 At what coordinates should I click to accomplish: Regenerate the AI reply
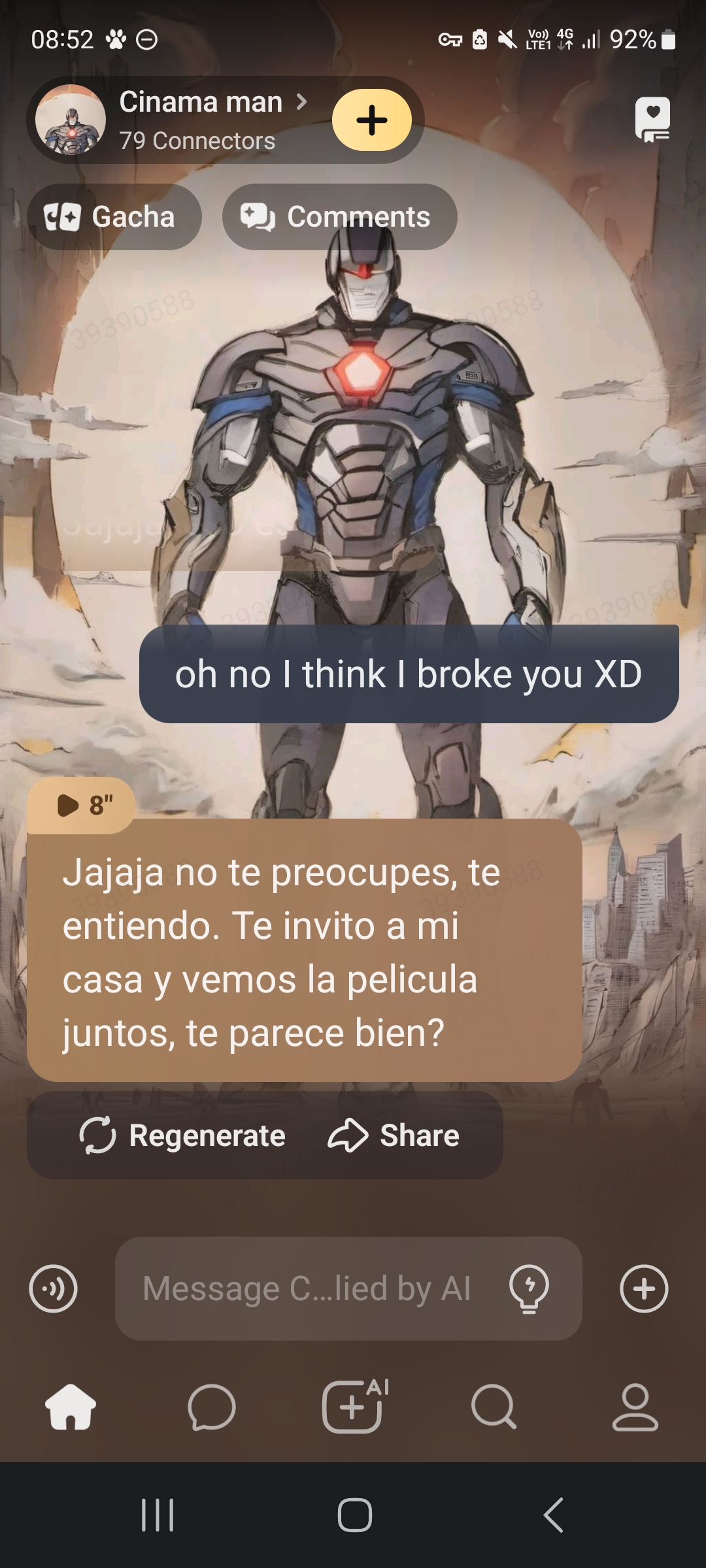click(x=182, y=1135)
